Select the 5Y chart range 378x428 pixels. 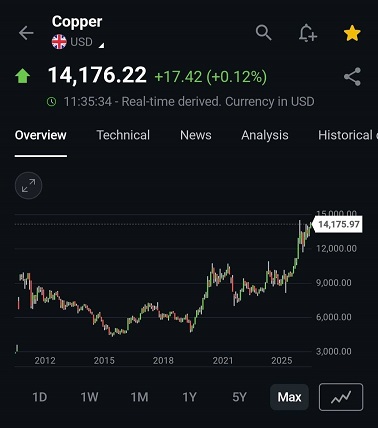pyautogui.click(x=239, y=397)
